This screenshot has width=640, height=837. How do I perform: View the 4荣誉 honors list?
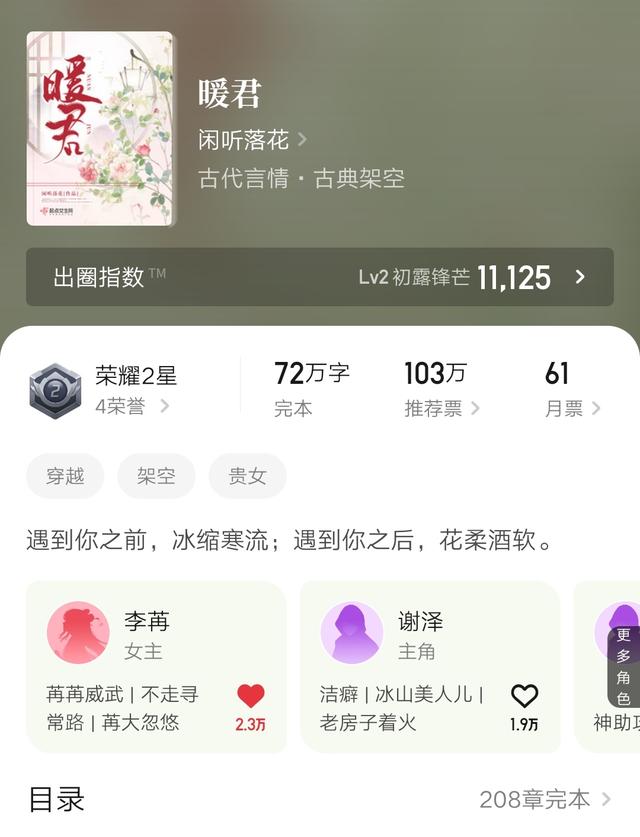pos(133,406)
